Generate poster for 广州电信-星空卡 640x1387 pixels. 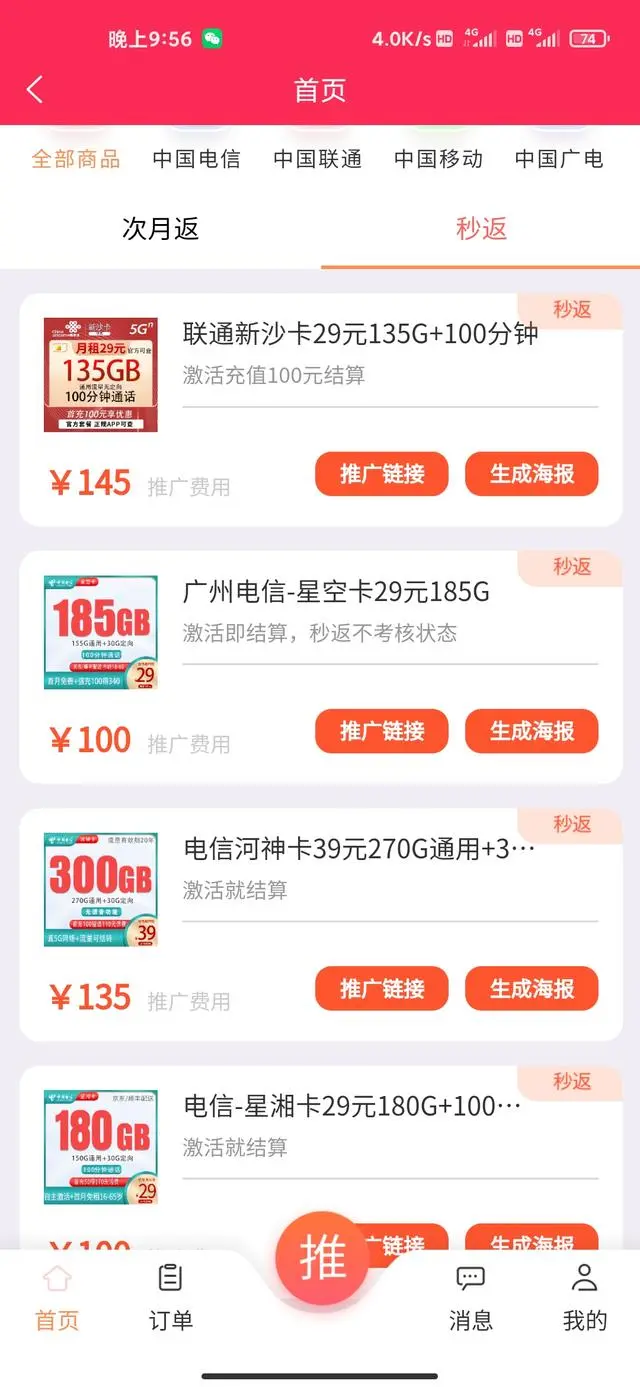click(532, 731)
